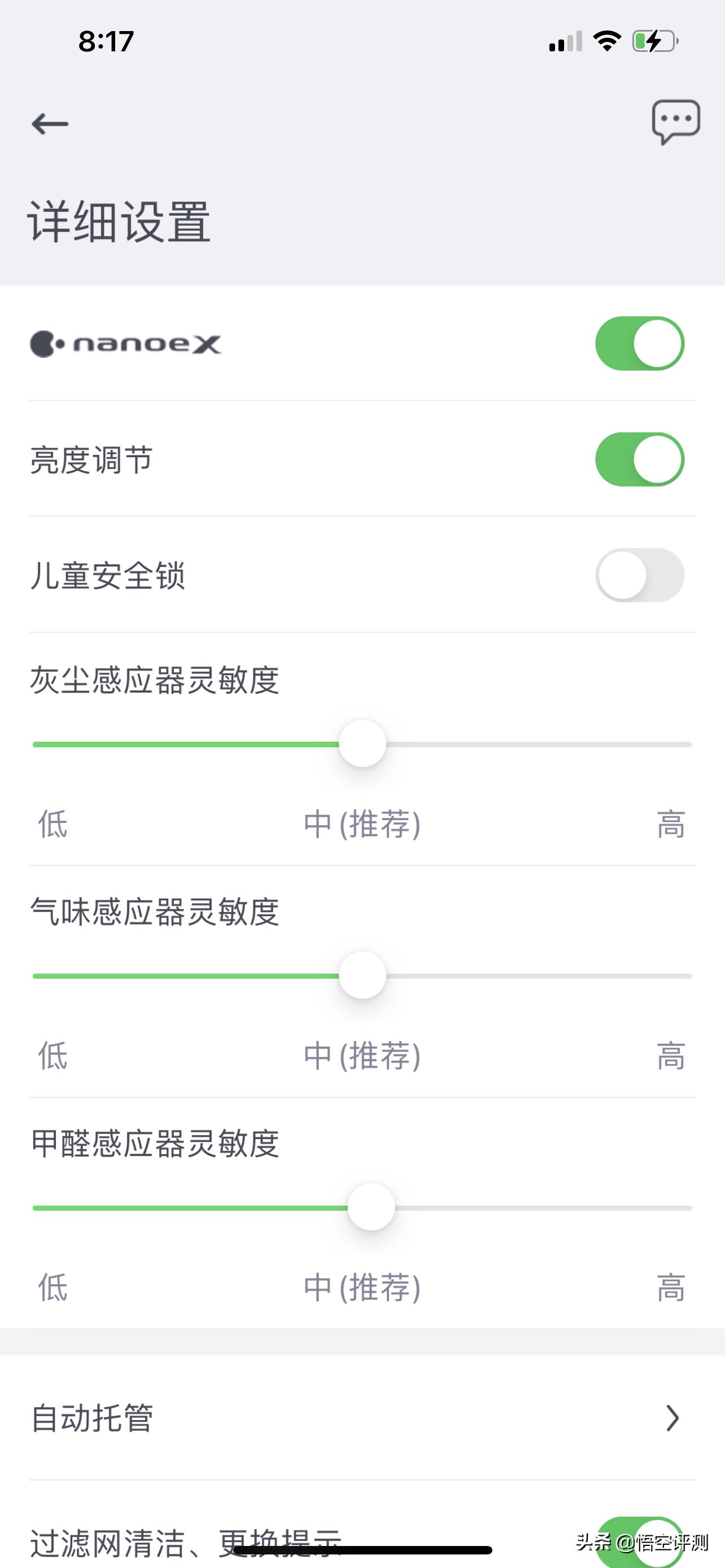Viewport: 725px width, 1568px height.
Task: Go back with the arrow icon
Action: (50, 124)
